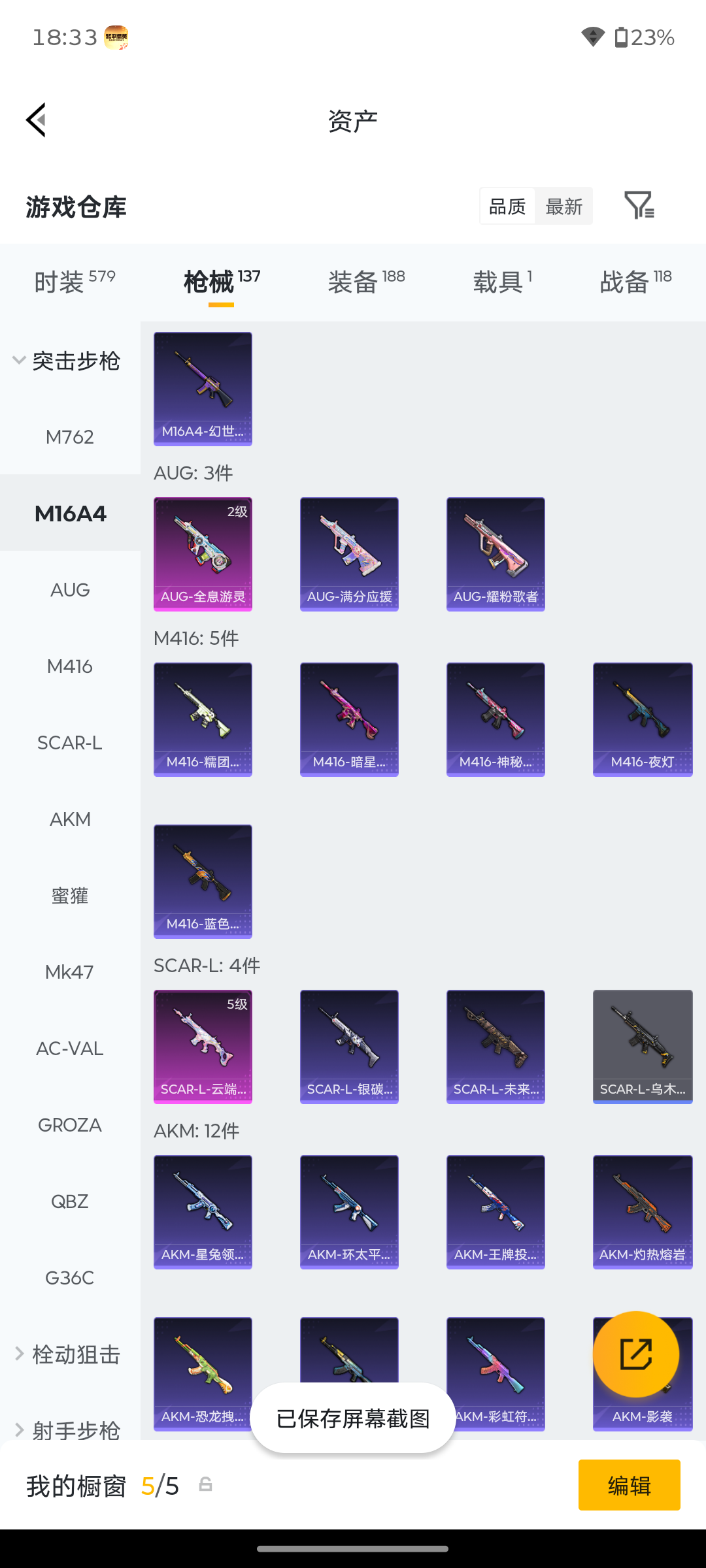Open the filter icon next to 最新
The height and width of the screenshot is (1568, 706).
(639, 206)
